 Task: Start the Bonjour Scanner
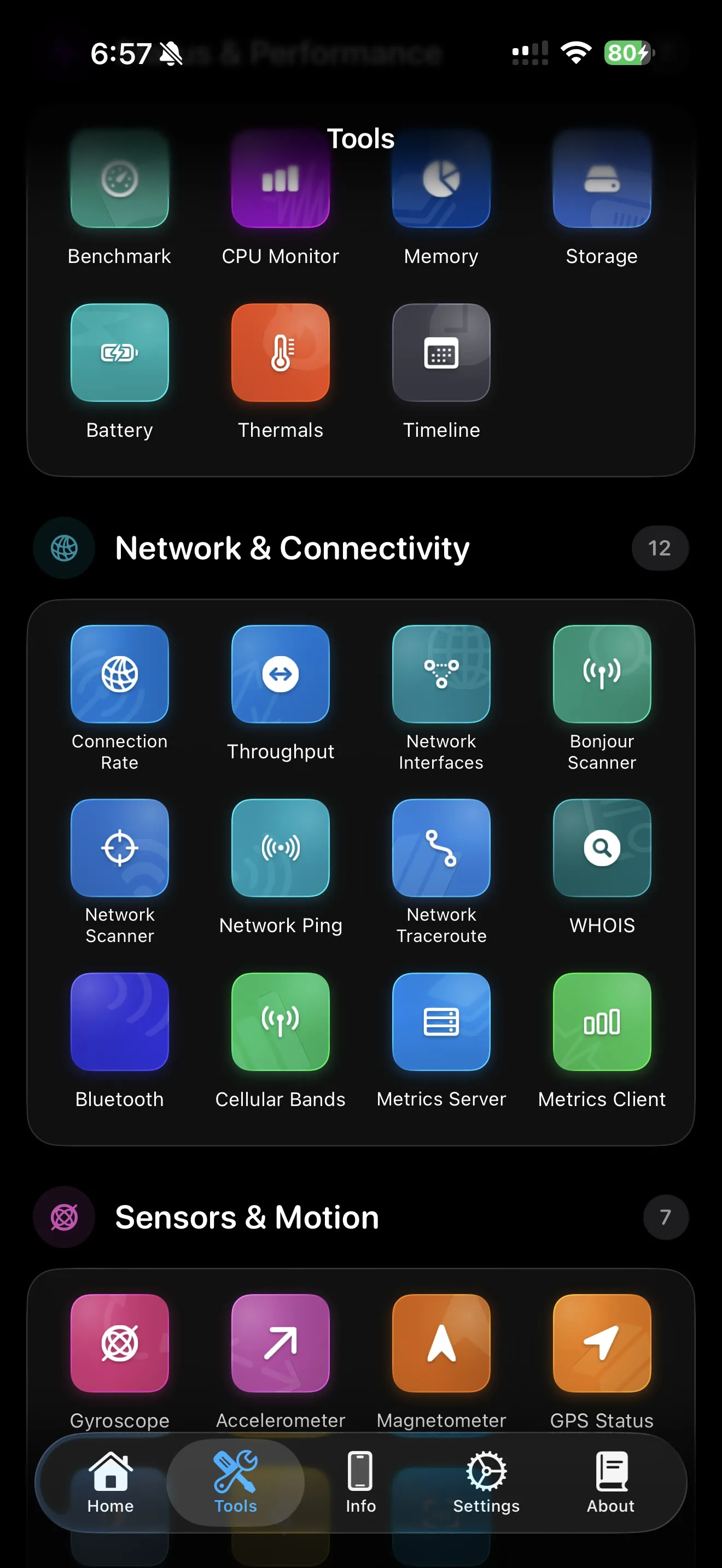pos(602,674)
